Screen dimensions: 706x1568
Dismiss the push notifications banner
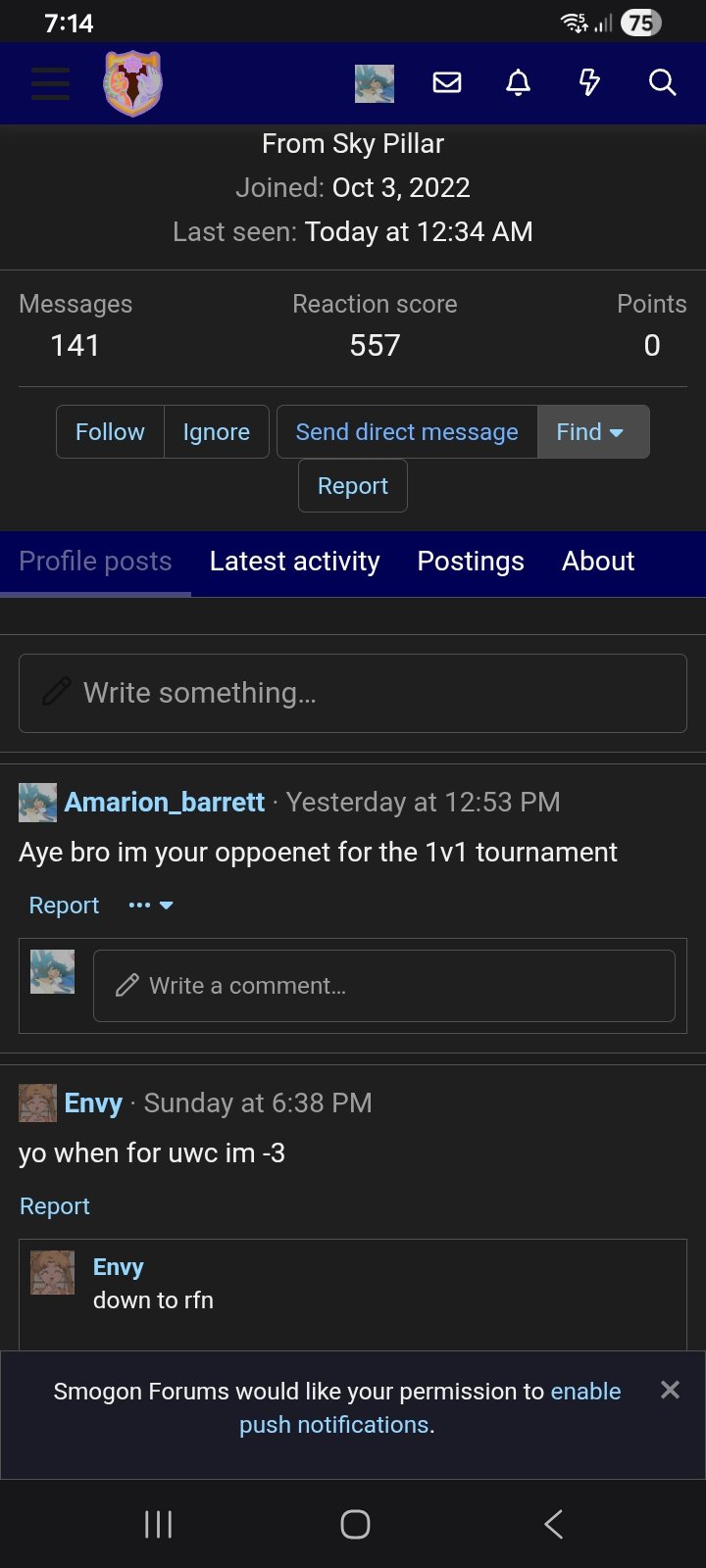click(671, 1390)
